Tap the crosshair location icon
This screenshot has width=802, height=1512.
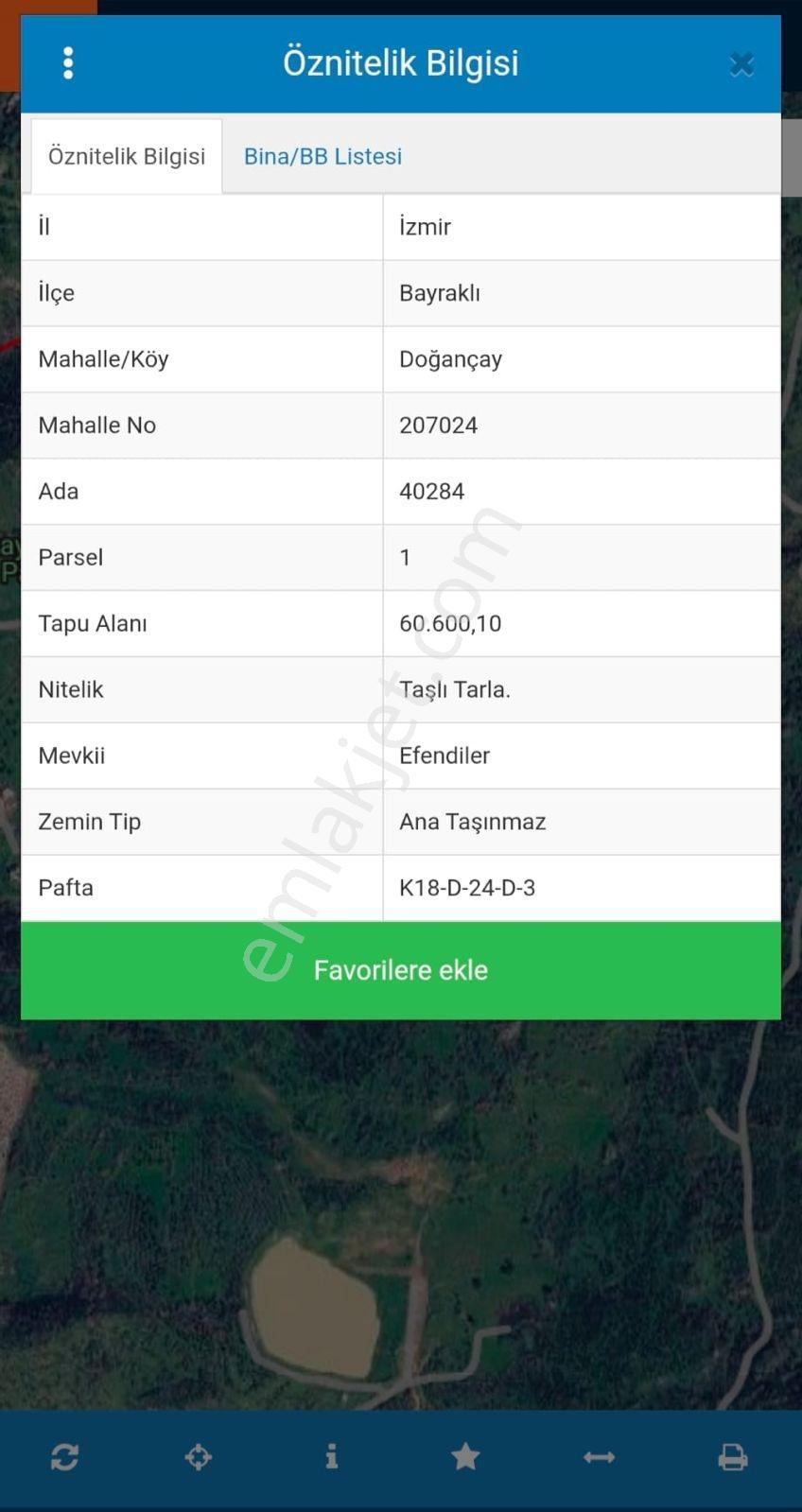[x=199, y=1457]
